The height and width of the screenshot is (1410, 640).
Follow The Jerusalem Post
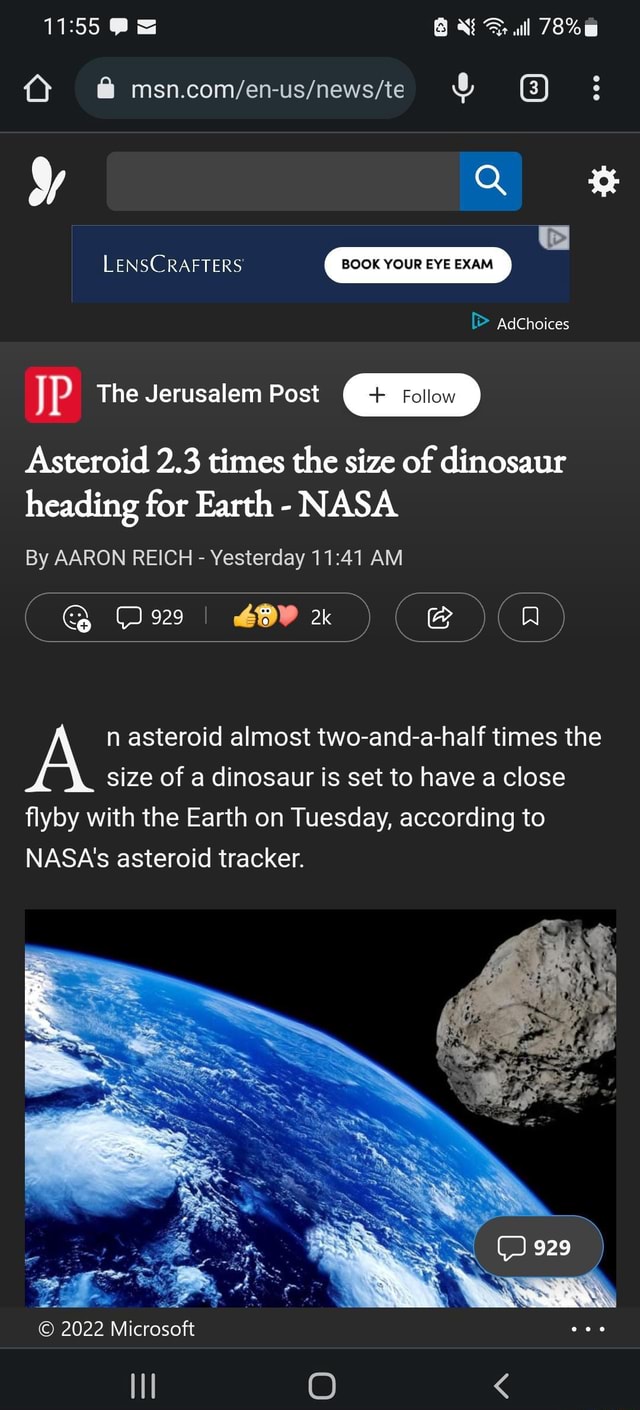click(411, 396)
